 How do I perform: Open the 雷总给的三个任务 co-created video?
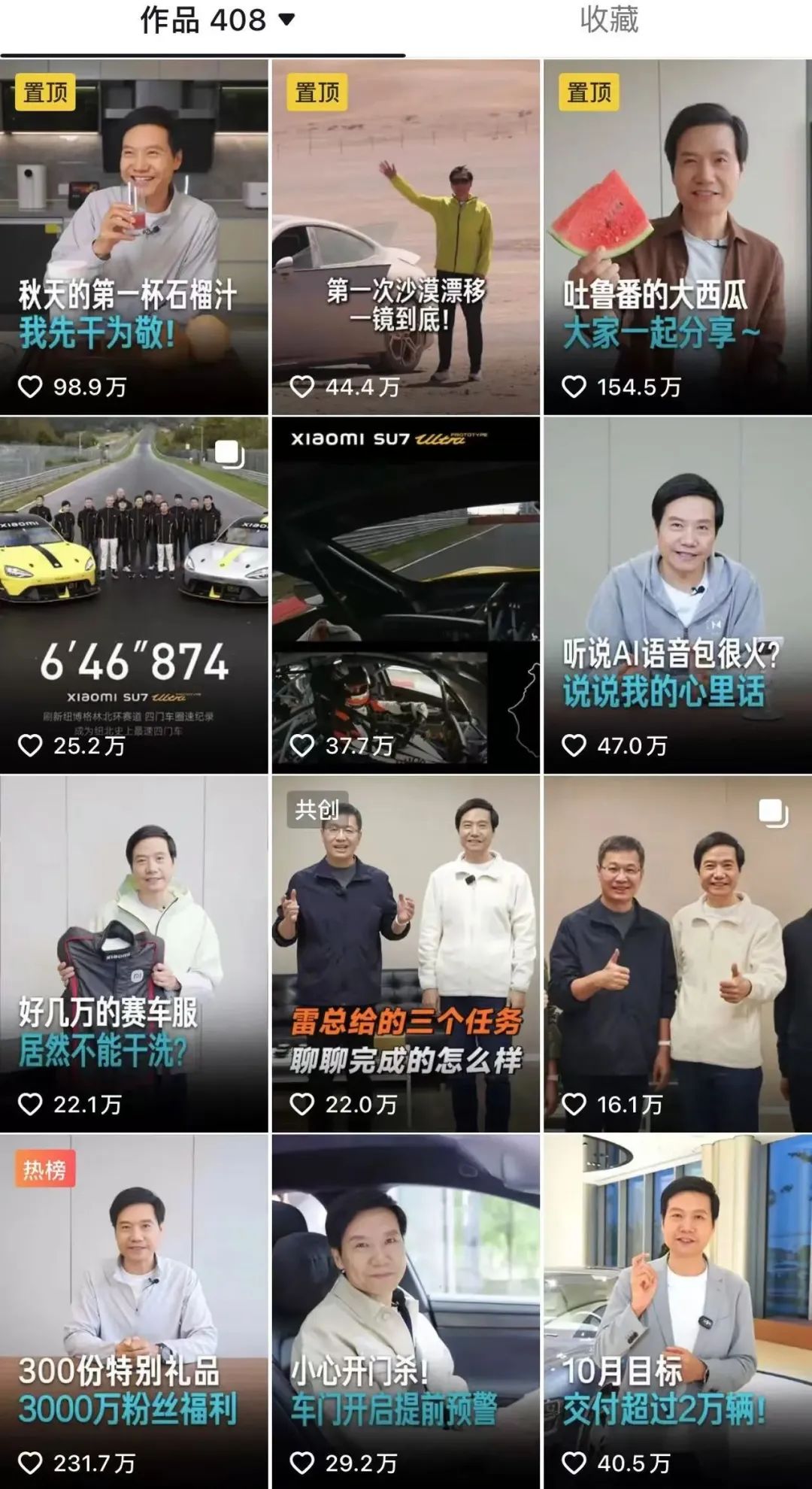coord(406,954)
